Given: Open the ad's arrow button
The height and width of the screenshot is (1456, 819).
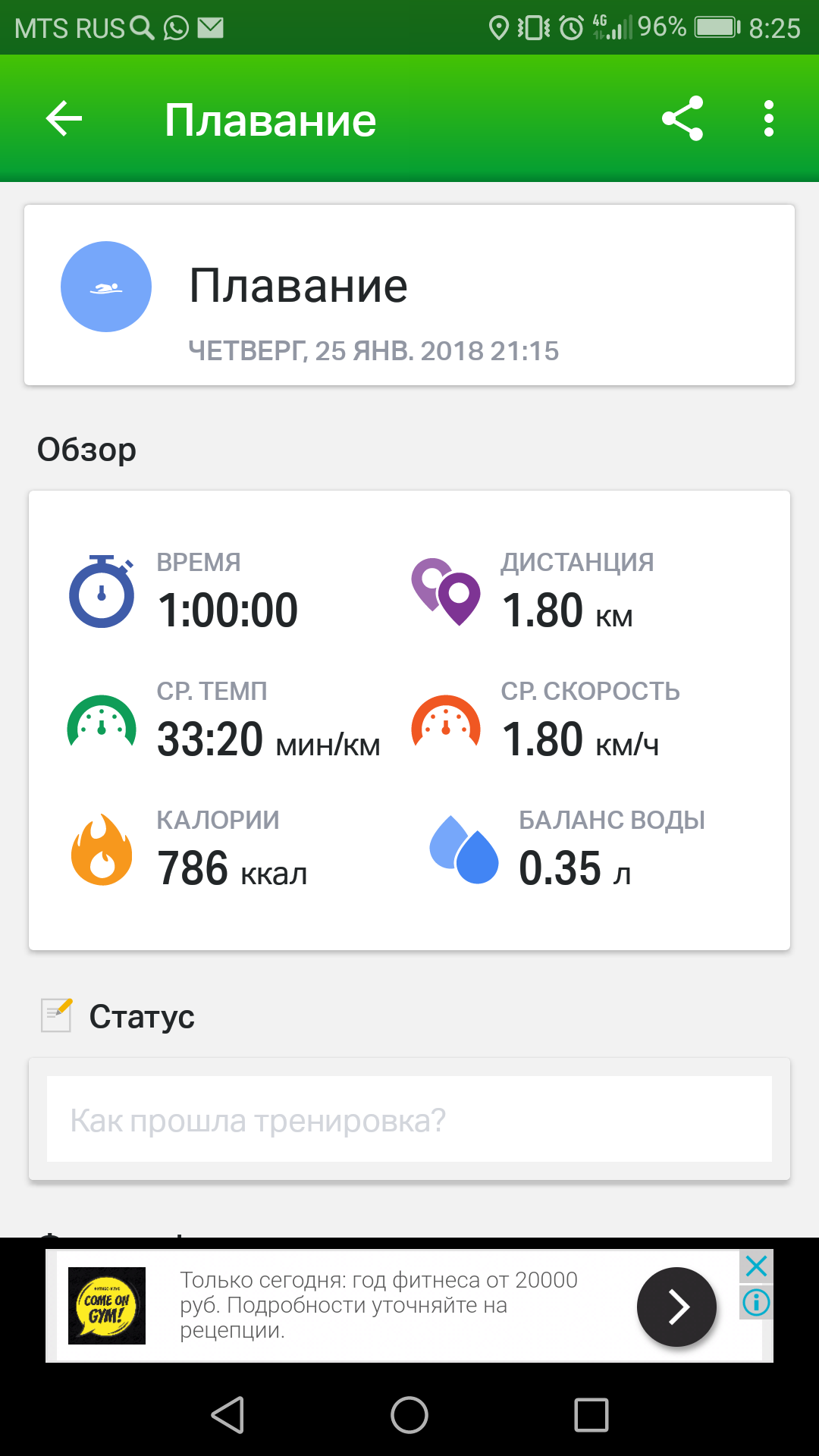Looking at the screenshot, I should pyautogui.click(x=676, y=1307).
